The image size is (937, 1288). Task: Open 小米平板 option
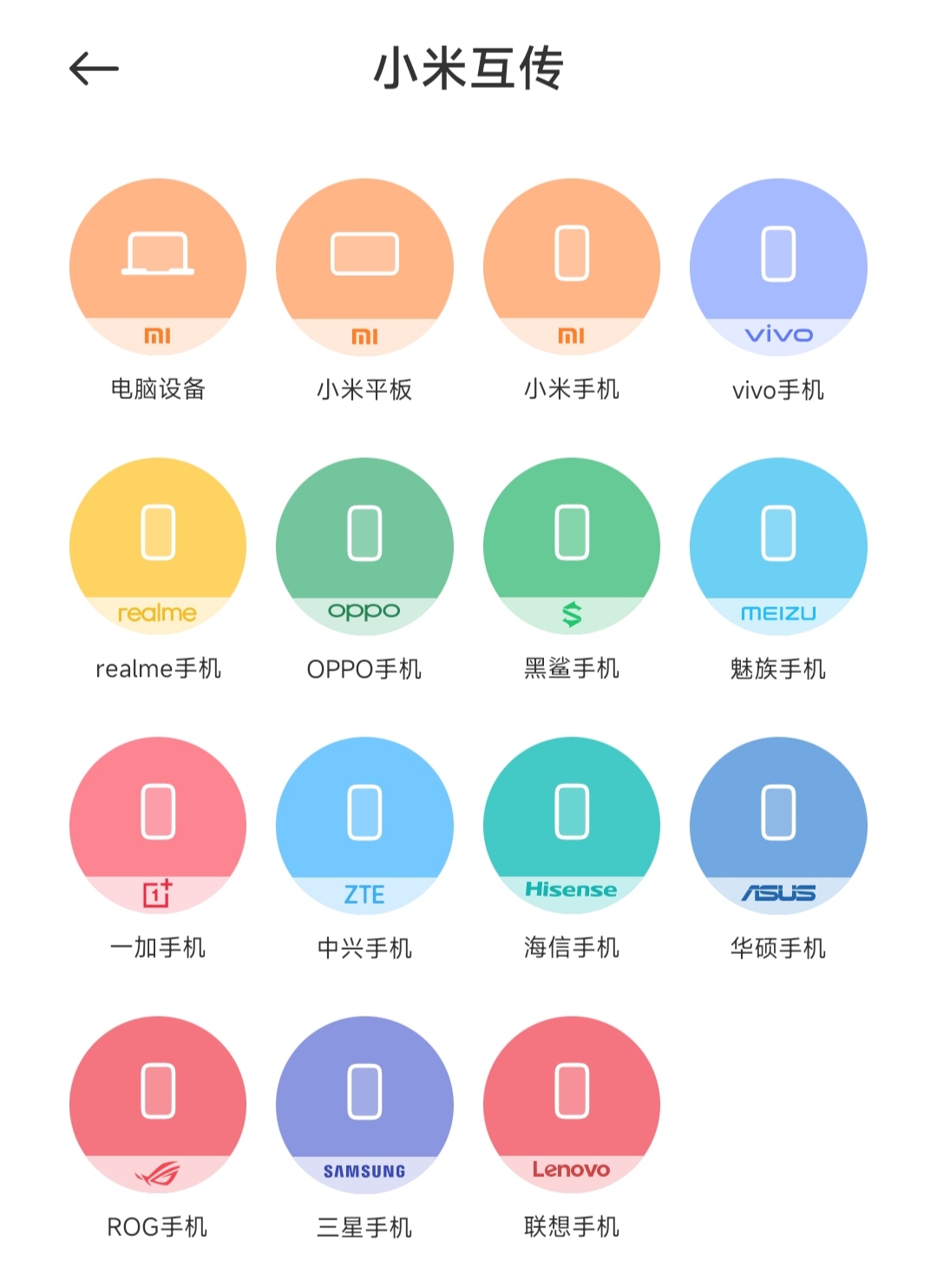[364, 266]
